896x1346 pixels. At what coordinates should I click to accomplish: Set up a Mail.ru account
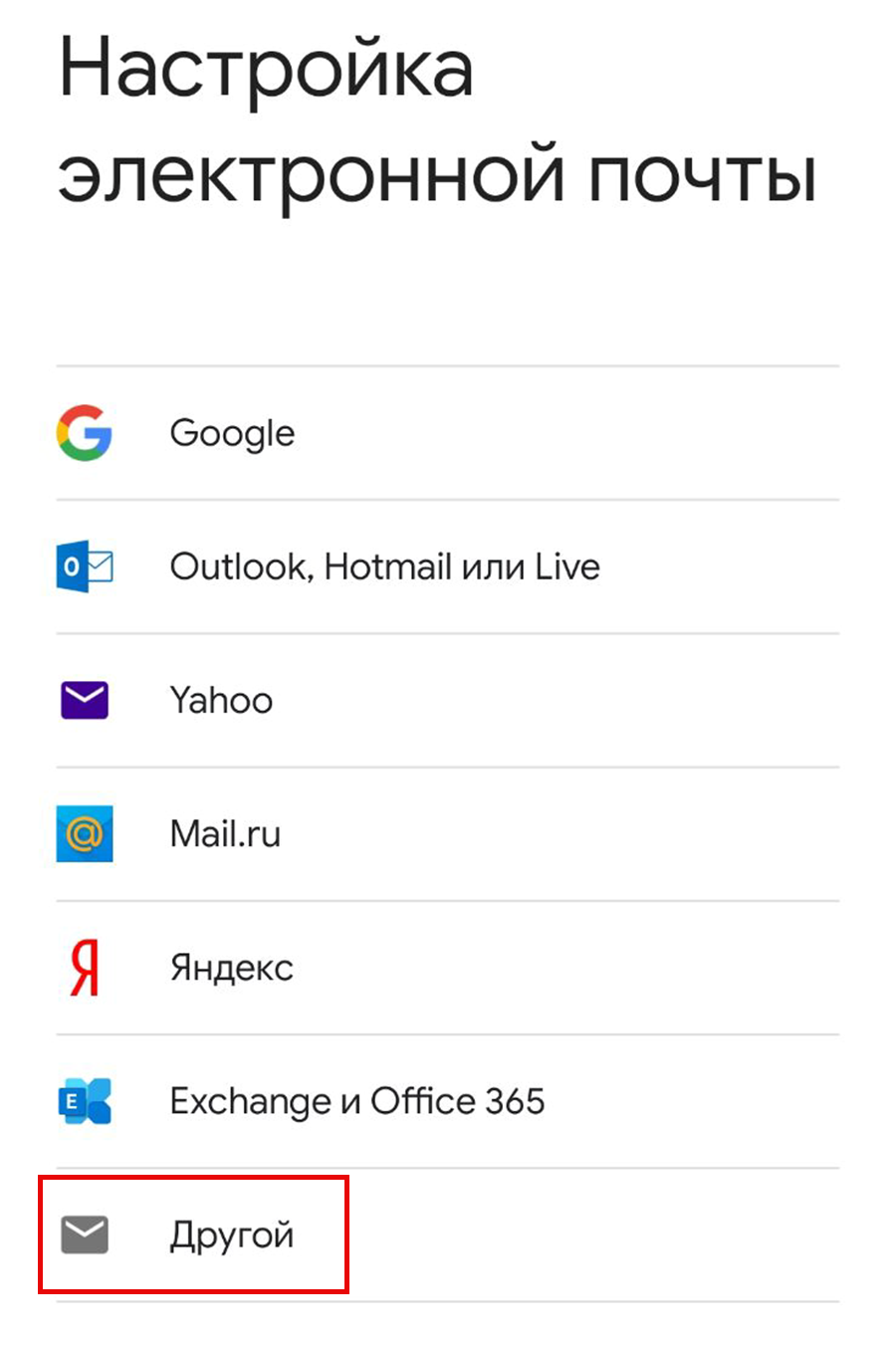click(225, 833)
